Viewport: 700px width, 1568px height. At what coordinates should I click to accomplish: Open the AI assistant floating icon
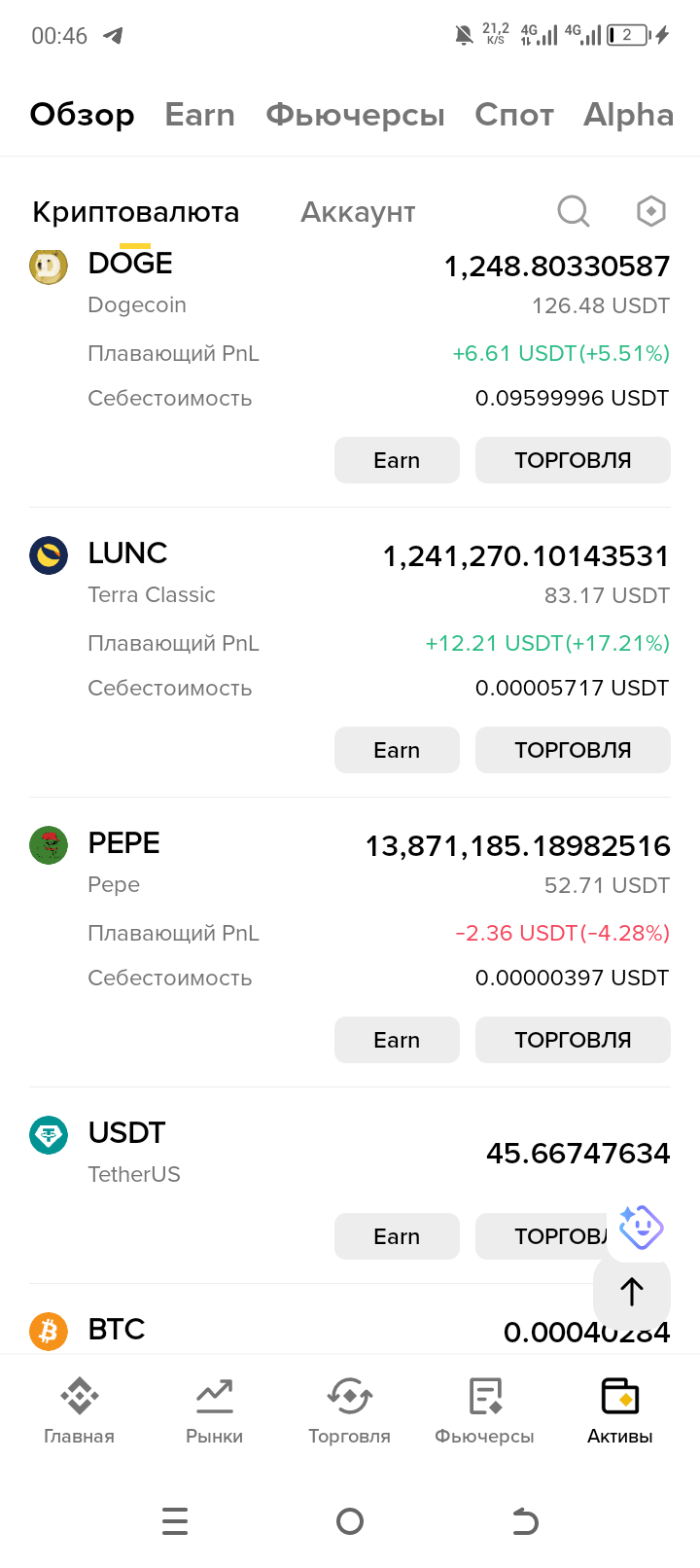coord(641,1227)
